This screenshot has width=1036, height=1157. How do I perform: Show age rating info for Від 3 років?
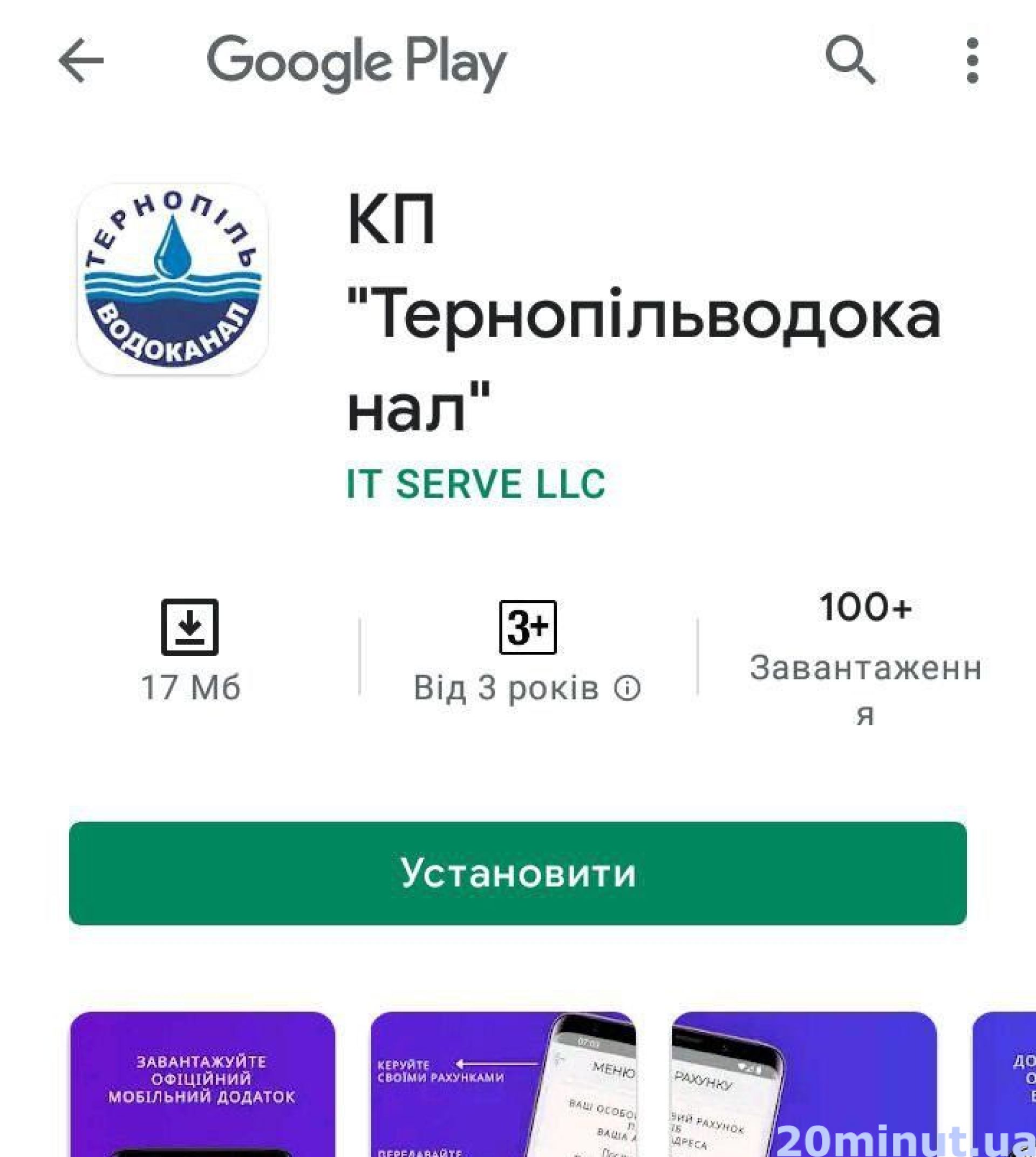point(628,688)
